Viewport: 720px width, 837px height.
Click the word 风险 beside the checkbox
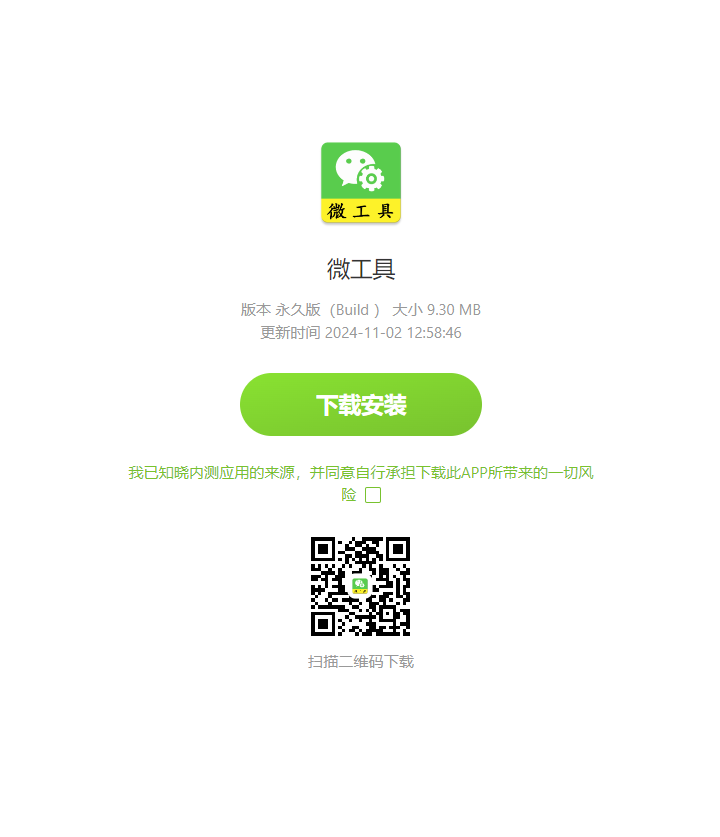point(351,495)
